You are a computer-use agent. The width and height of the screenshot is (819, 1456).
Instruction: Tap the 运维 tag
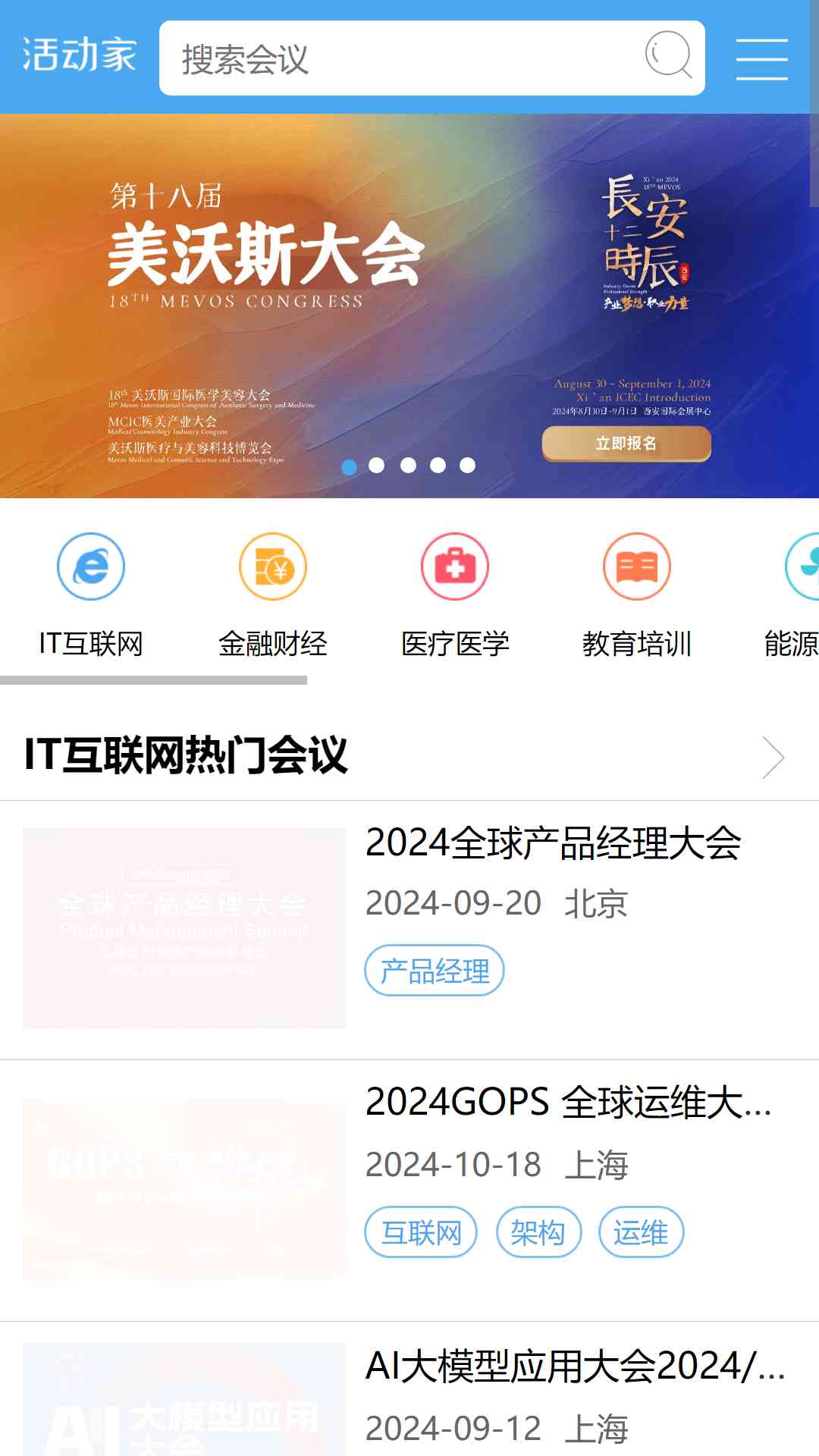coord(642,1232)
